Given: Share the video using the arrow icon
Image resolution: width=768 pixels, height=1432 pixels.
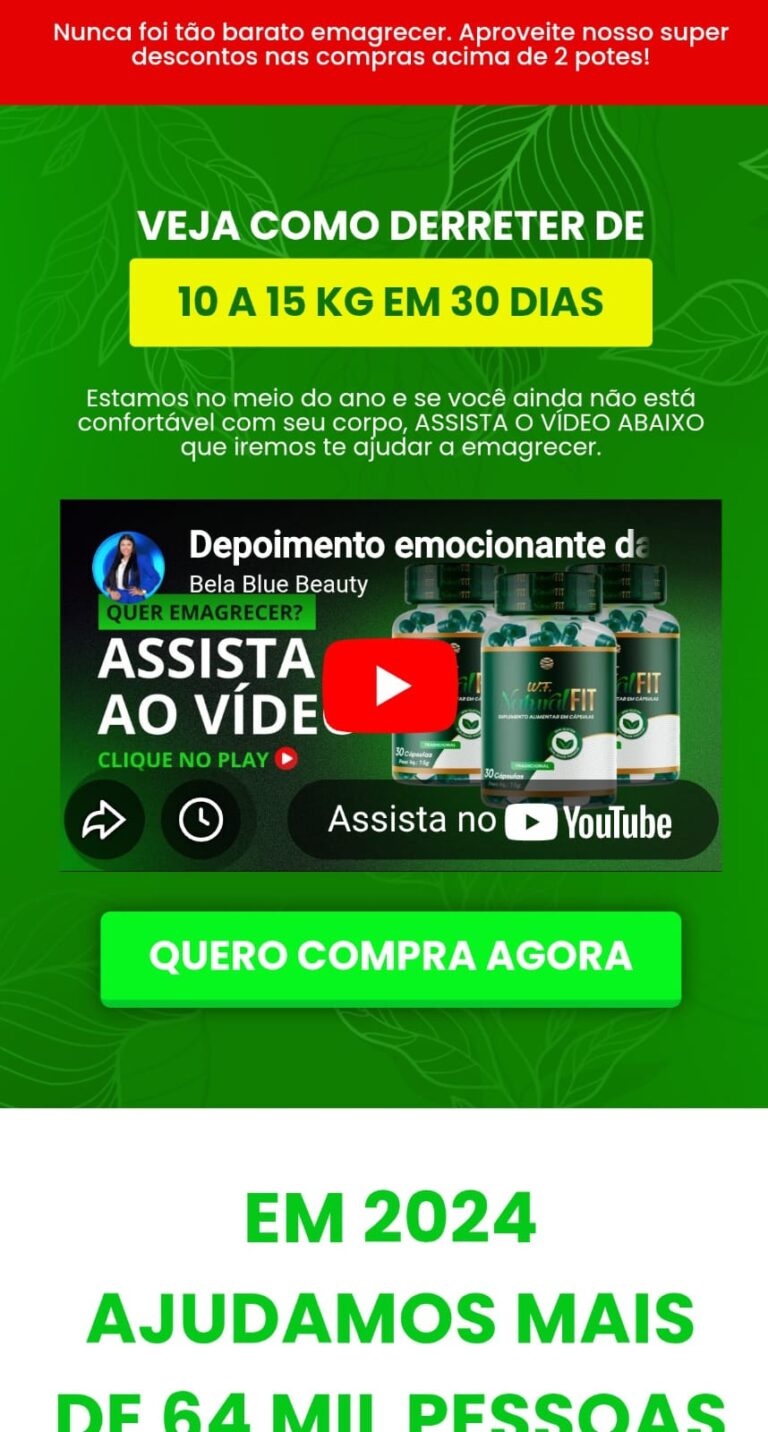Looking at the screenshot, I should coord(104,820).
